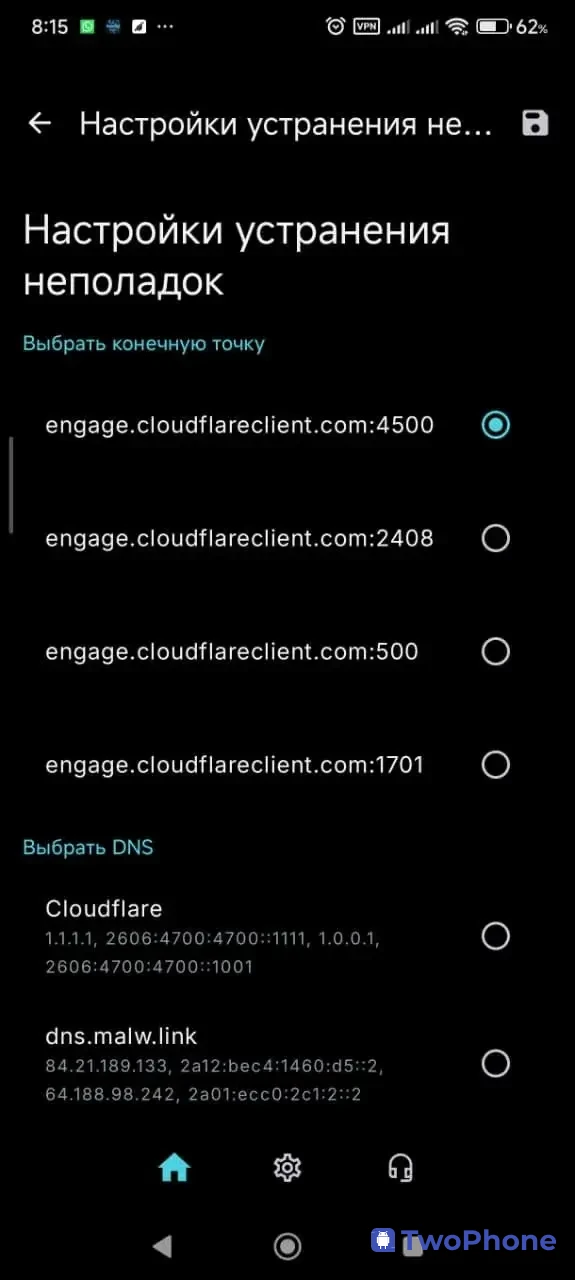This screenshot has width=575, height=1280.
Task: Select dns.malw.link as DNS
Action: 287,1063
